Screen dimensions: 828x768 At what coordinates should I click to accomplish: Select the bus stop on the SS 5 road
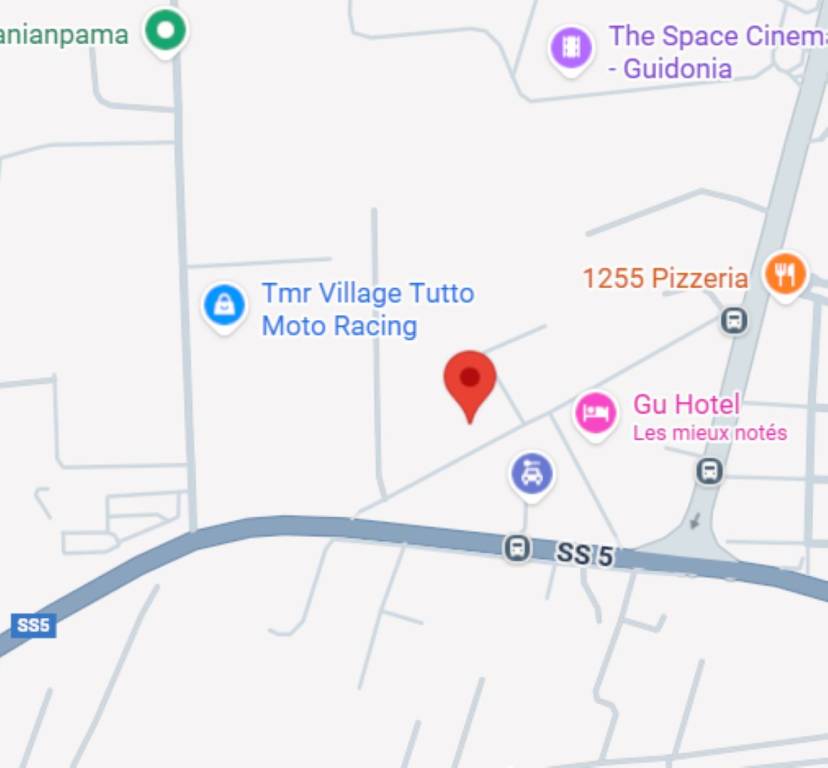coord(517,547)
